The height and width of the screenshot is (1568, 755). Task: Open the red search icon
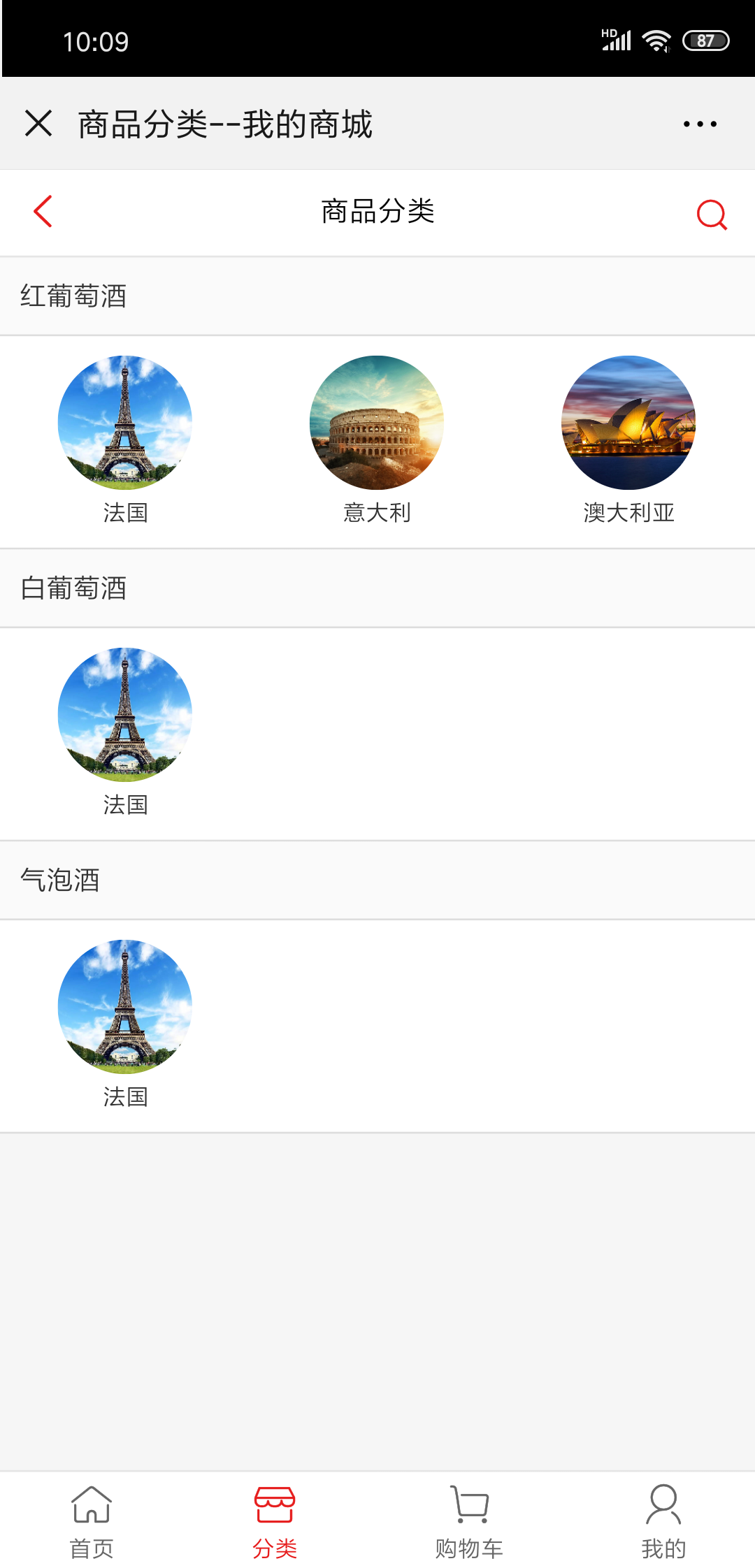click(x=712, y=214)
